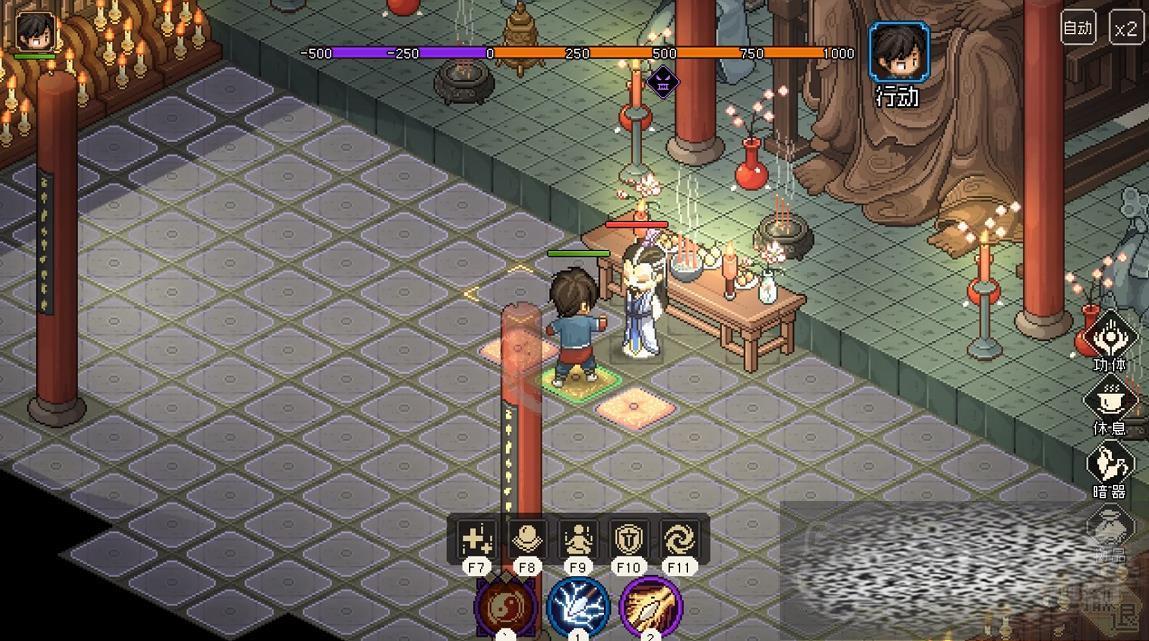Select the purple golden-strike martial skill
Viewport: 1149px width, 641px height.
[651, 607]
